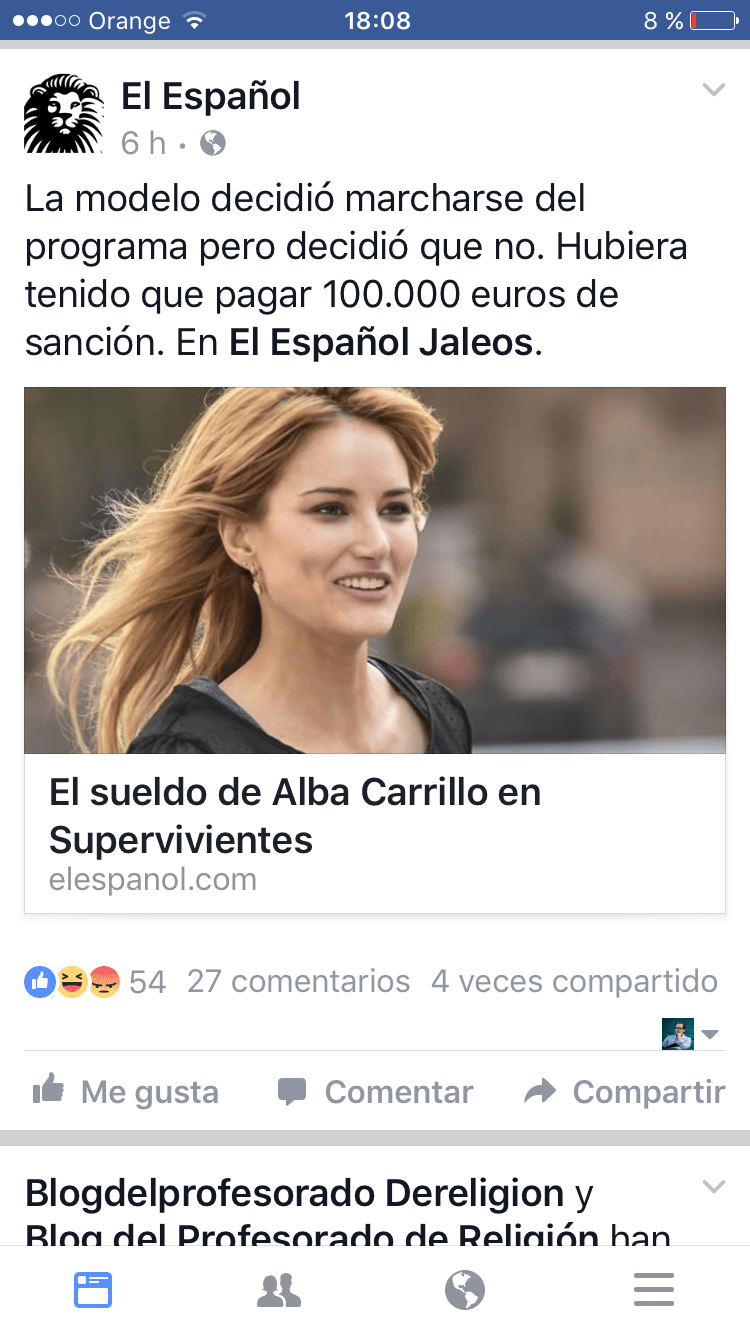Switch to the notifications globe tab

pyautogui.click(x=465, y=1290)
